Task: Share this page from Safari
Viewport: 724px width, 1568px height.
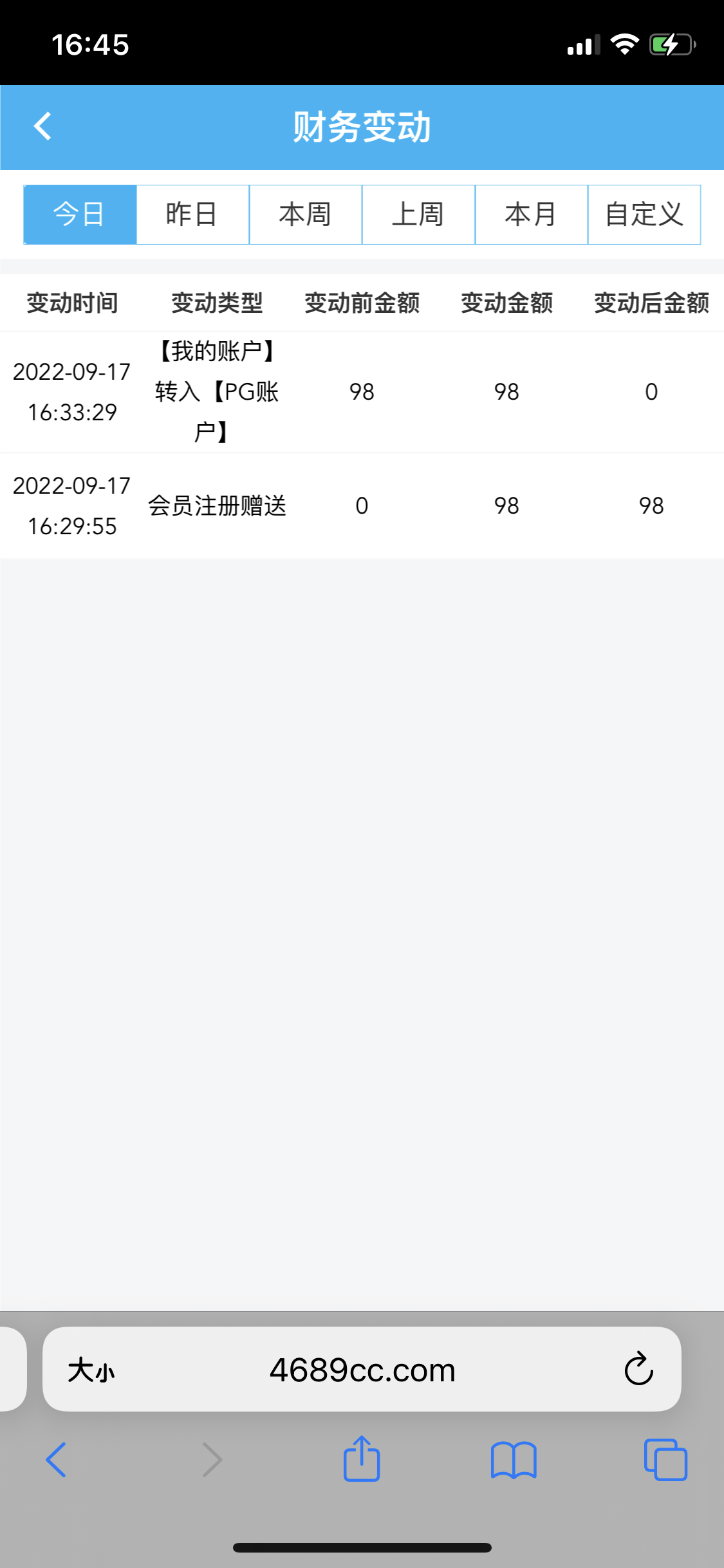Action: click(x=362, y=1459)
